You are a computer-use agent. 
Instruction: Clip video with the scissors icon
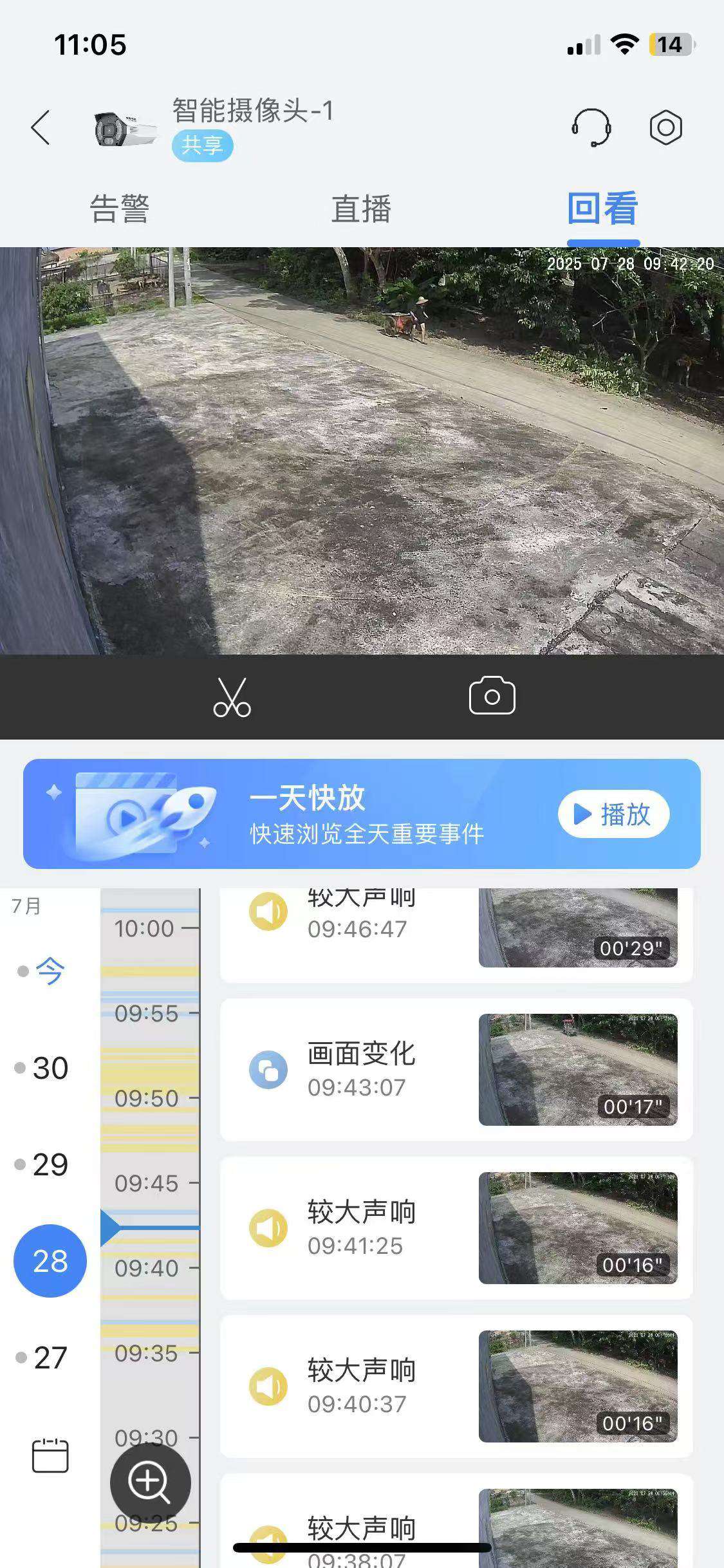(x=232, y=696)
